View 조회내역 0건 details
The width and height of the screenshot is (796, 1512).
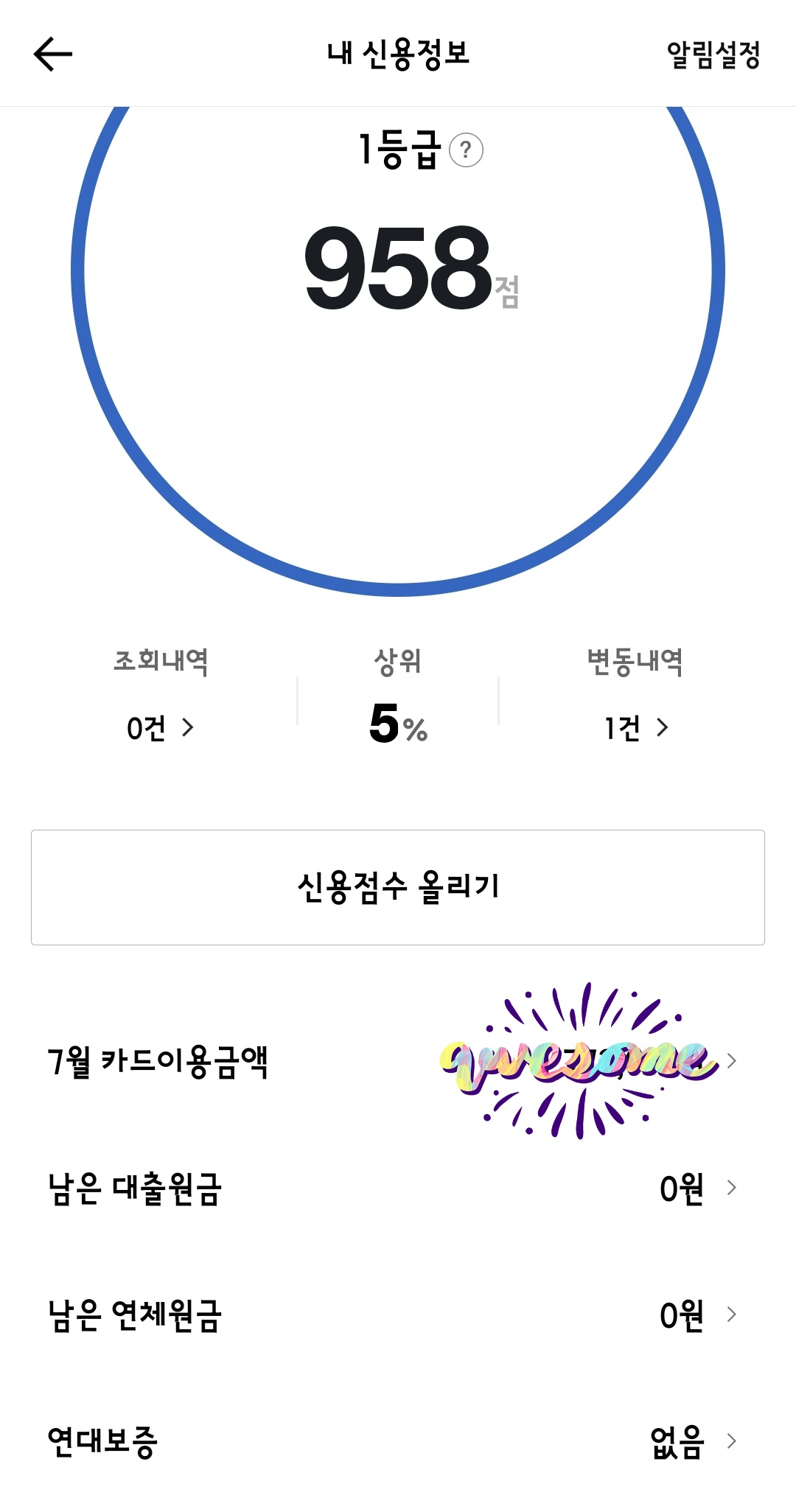click(160, 727)
